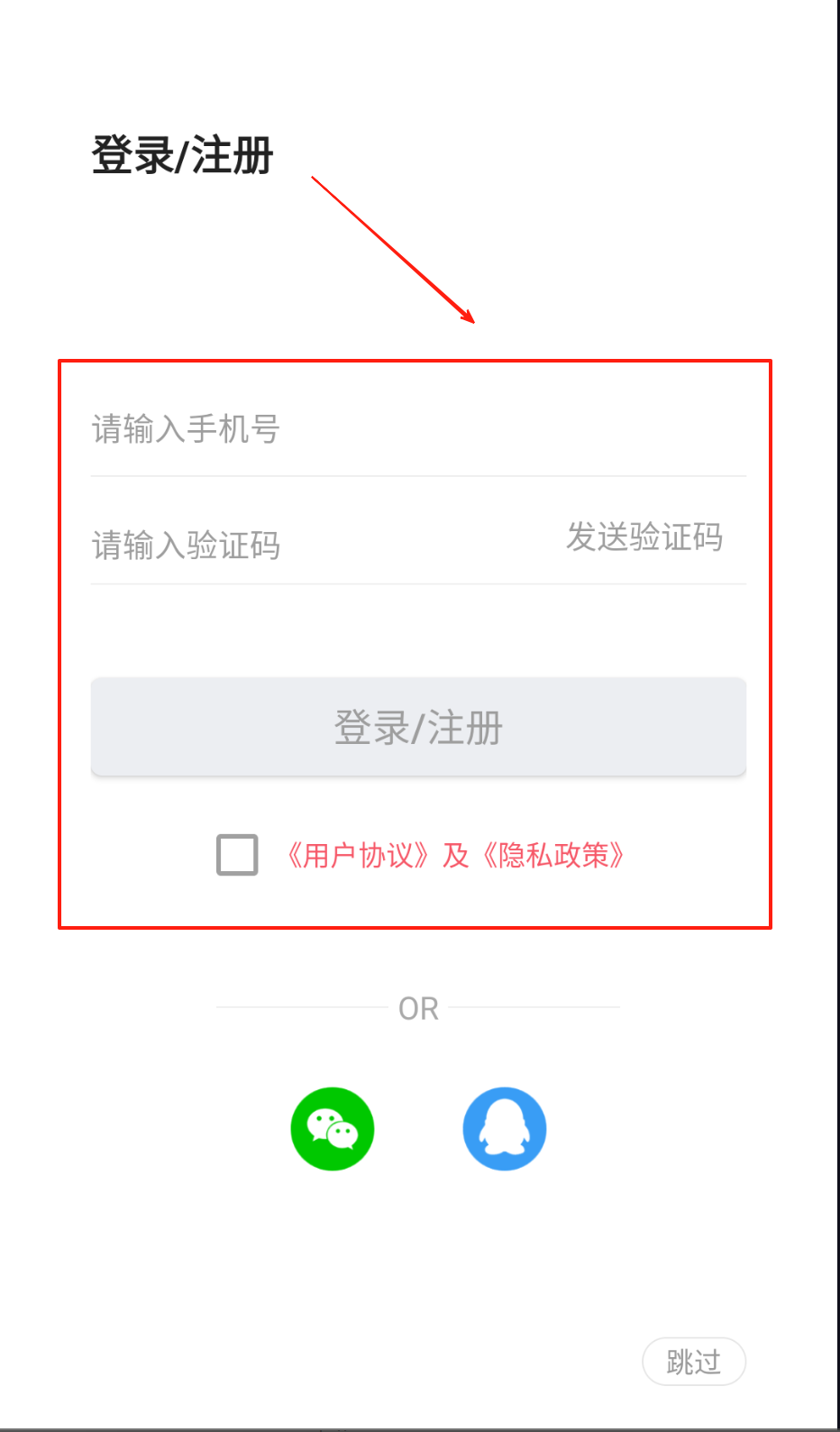Viewport: 840px width, 1432px height.
Task: Send the verification code
Action: pyautogui.click(x=644, y=537)
